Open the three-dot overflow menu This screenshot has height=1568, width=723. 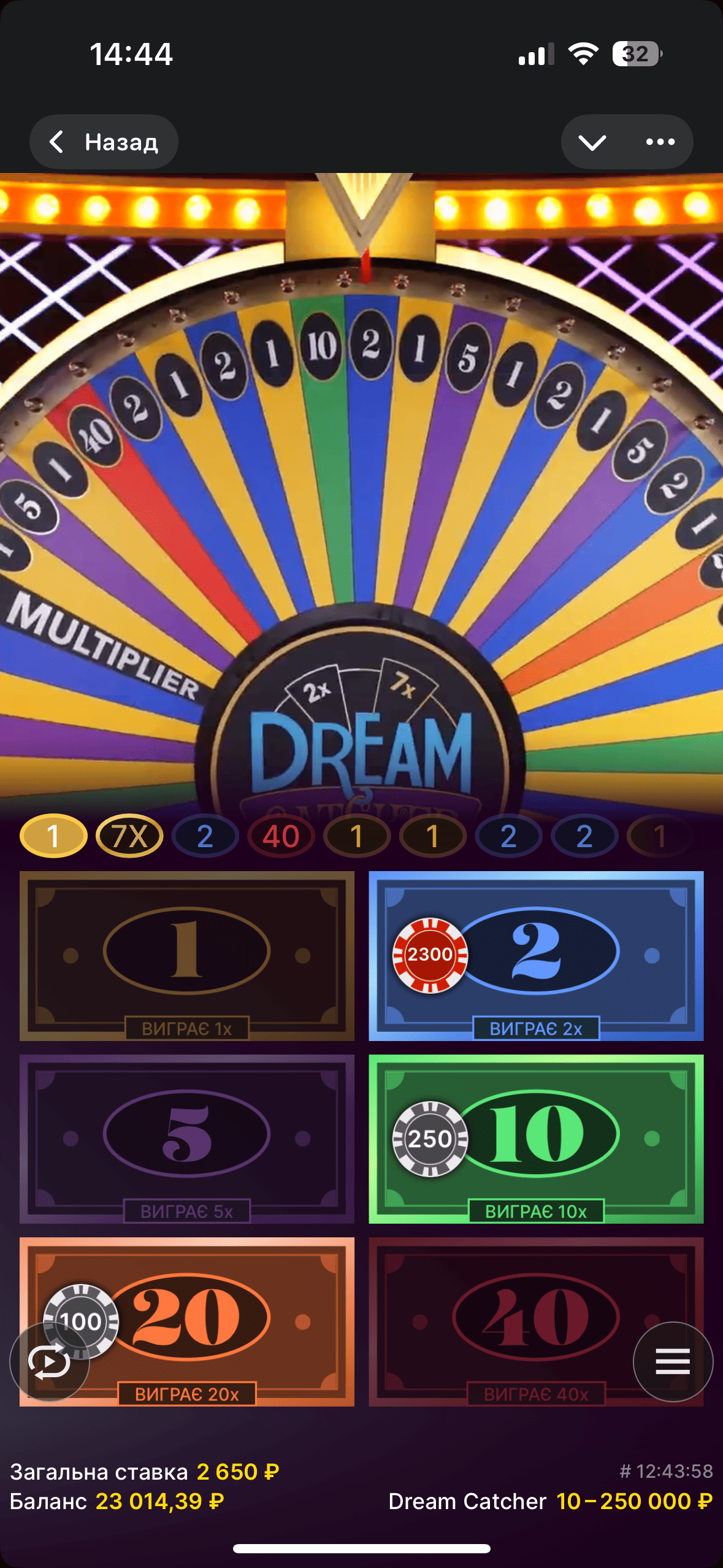click(660, 142)
